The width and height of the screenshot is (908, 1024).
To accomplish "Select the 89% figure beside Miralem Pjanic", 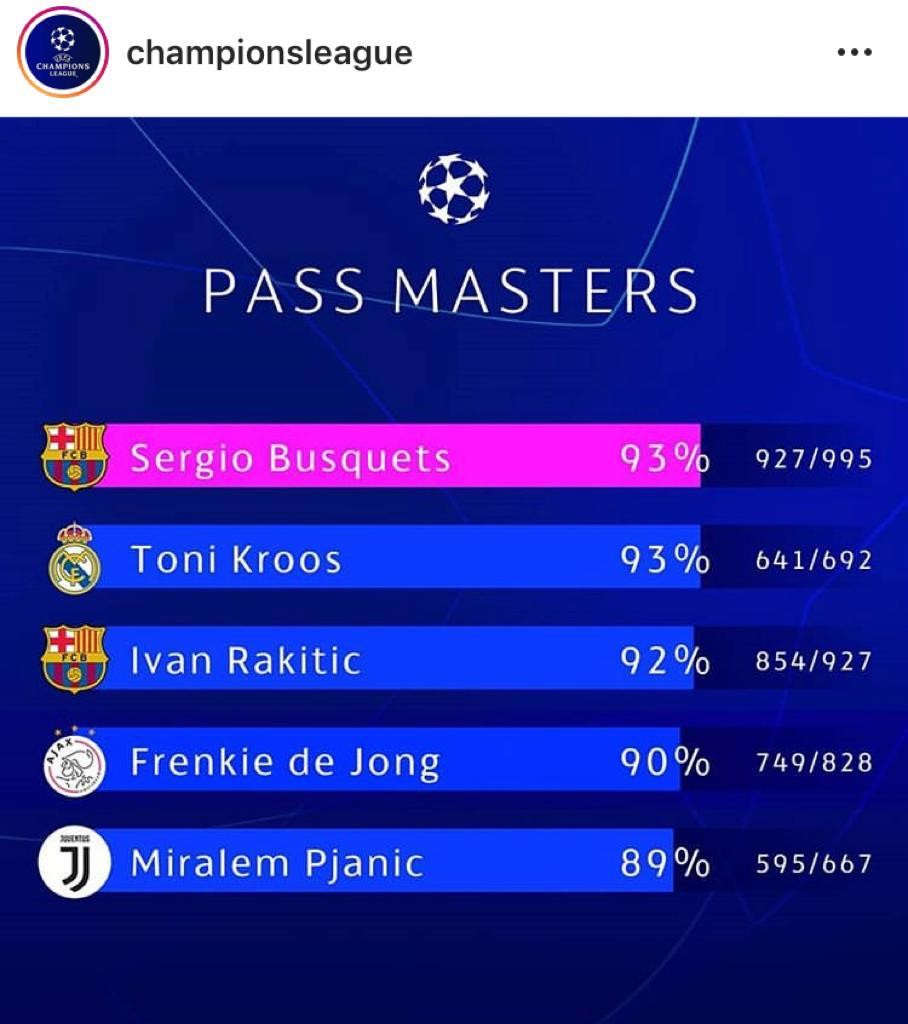I will click(x=662, y=863).
